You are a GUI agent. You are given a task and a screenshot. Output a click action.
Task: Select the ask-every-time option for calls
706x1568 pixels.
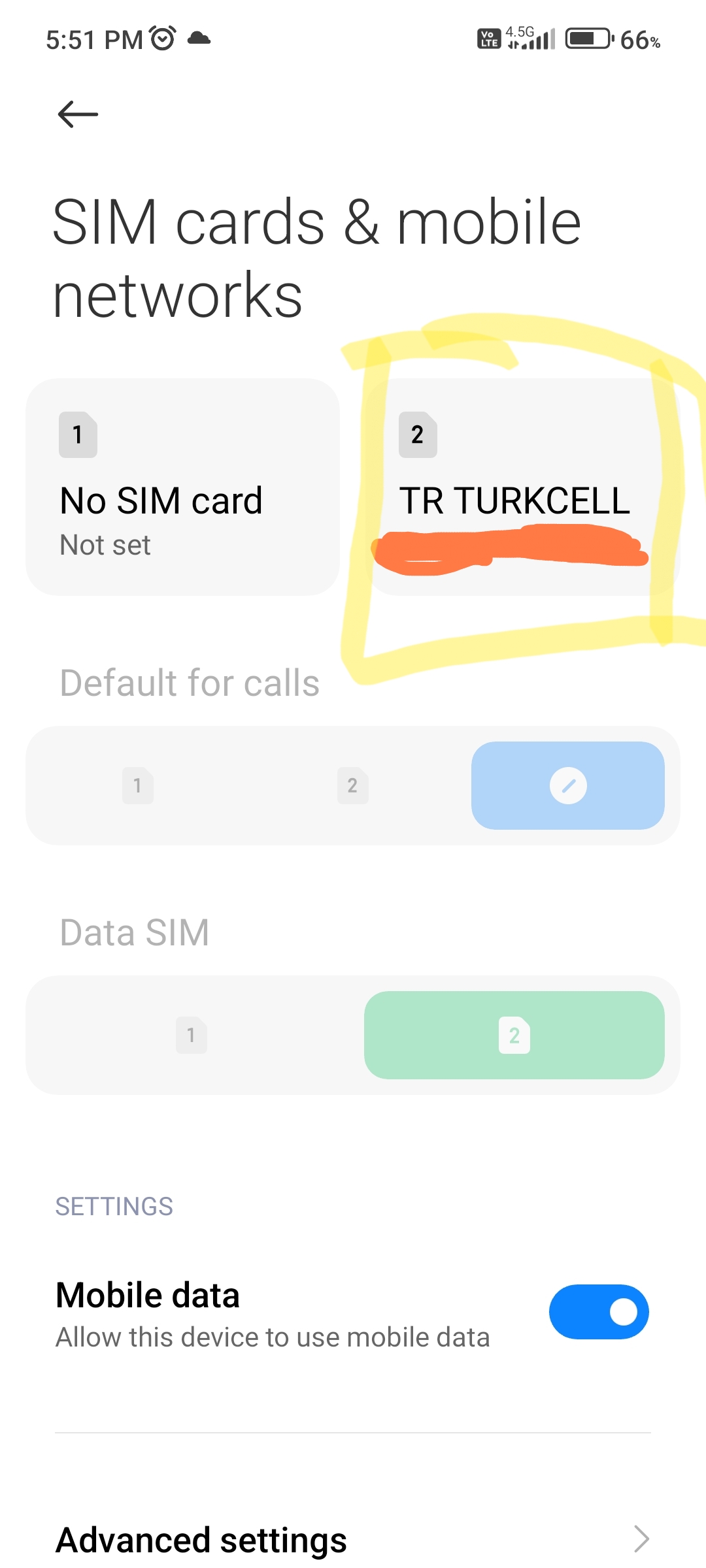point(568,785)
